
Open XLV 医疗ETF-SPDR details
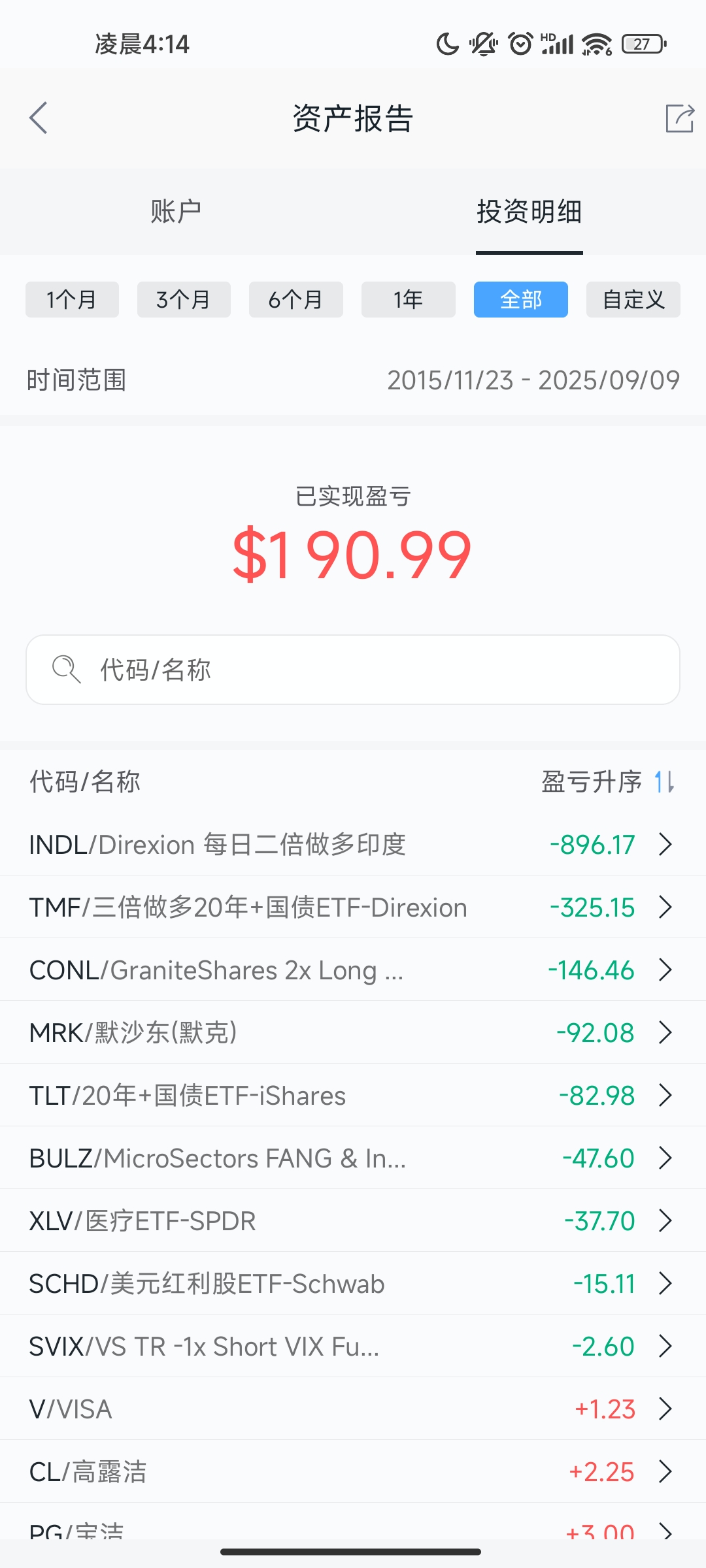(x=353, y=1221)
